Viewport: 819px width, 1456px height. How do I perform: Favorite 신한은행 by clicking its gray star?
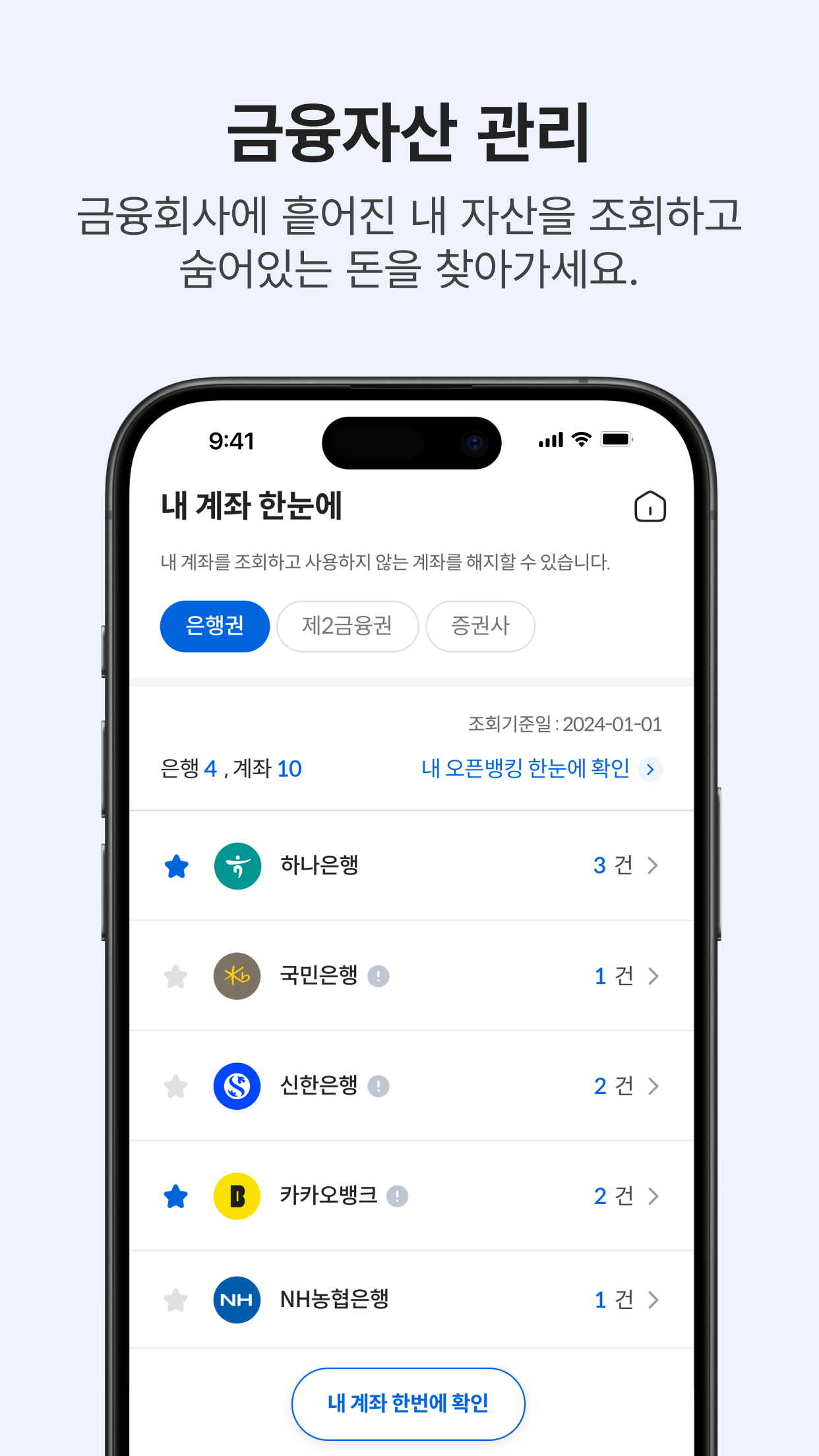tap(176, 1086)
